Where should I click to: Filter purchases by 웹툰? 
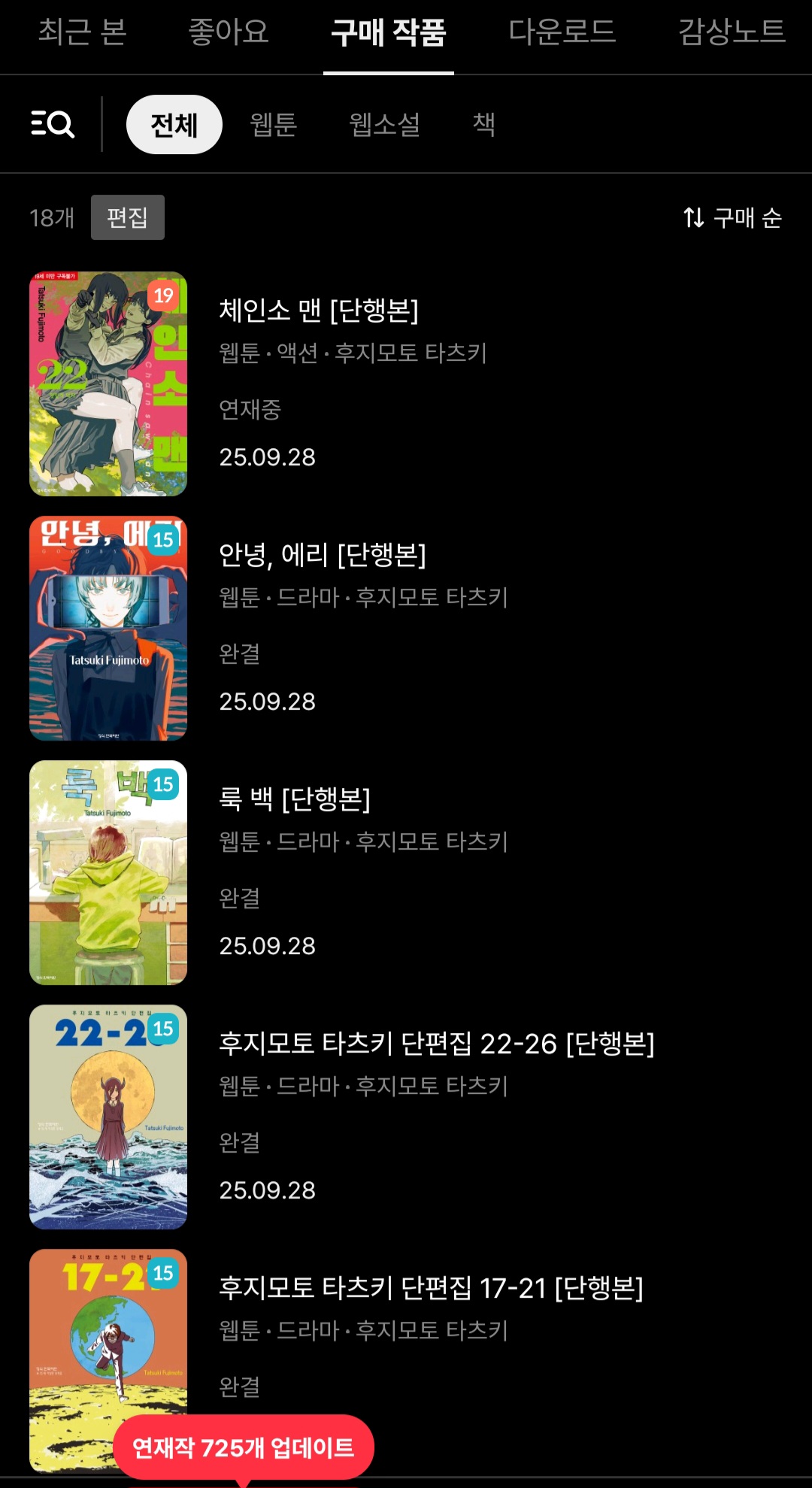click(x=274, y=125)
